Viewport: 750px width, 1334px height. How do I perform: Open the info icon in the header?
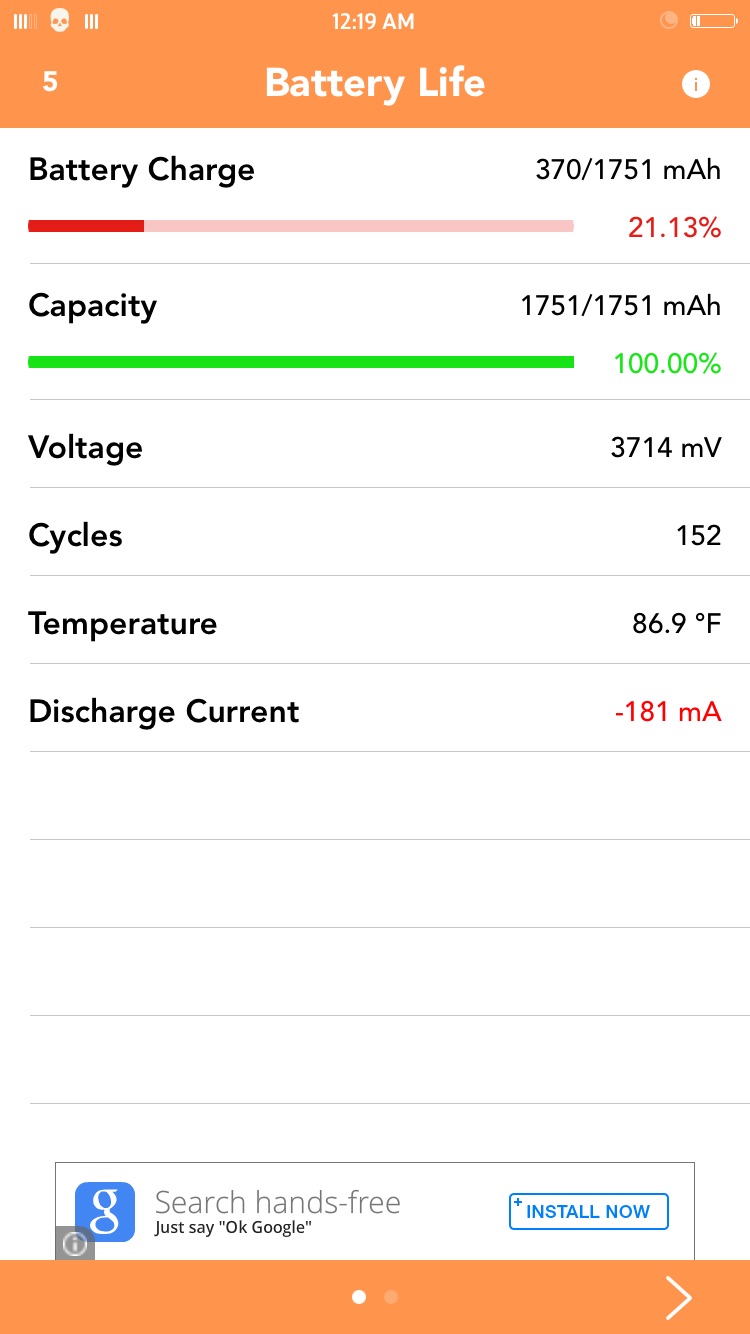tap(695, 84)
